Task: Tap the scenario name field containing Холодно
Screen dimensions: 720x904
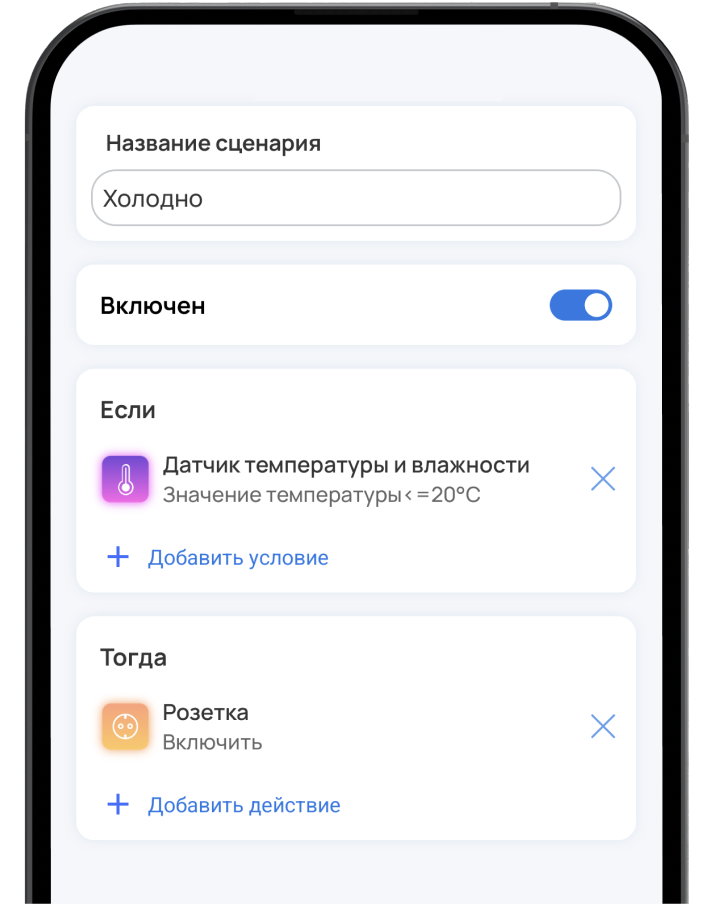Action: click(x=355, y=198)
